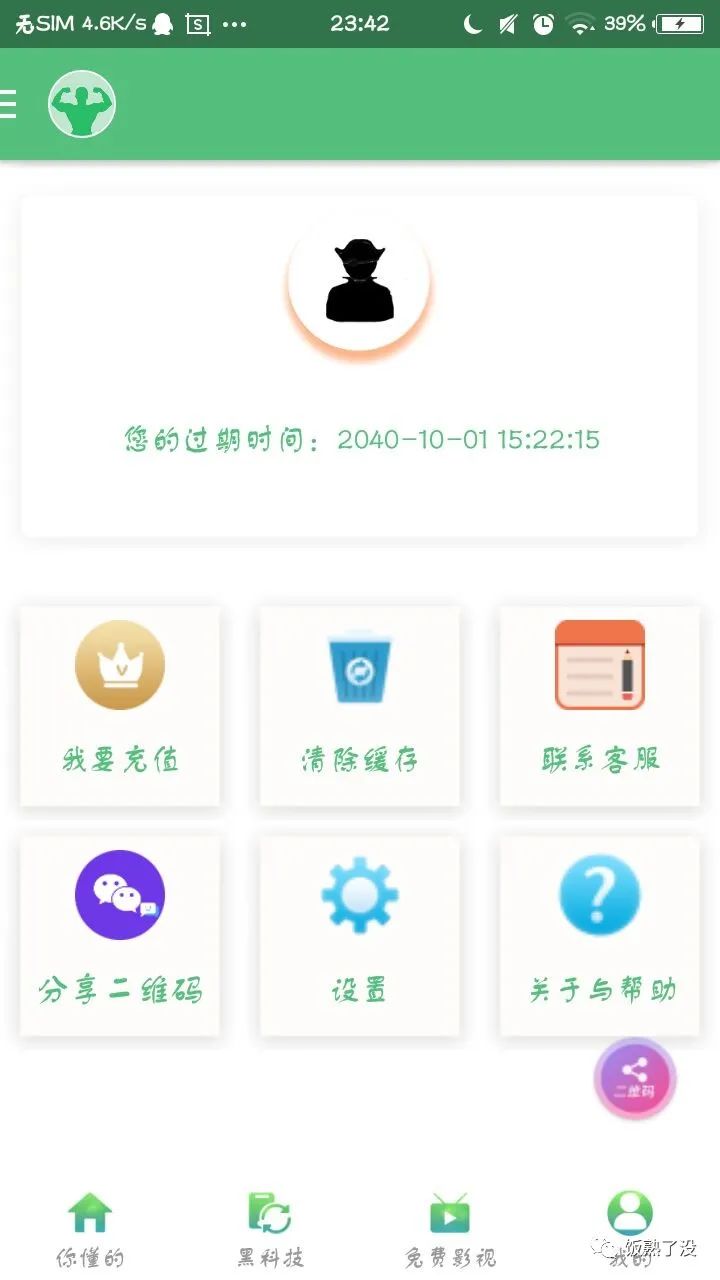Open the side drawer via hamburger lines

(8, 104)
